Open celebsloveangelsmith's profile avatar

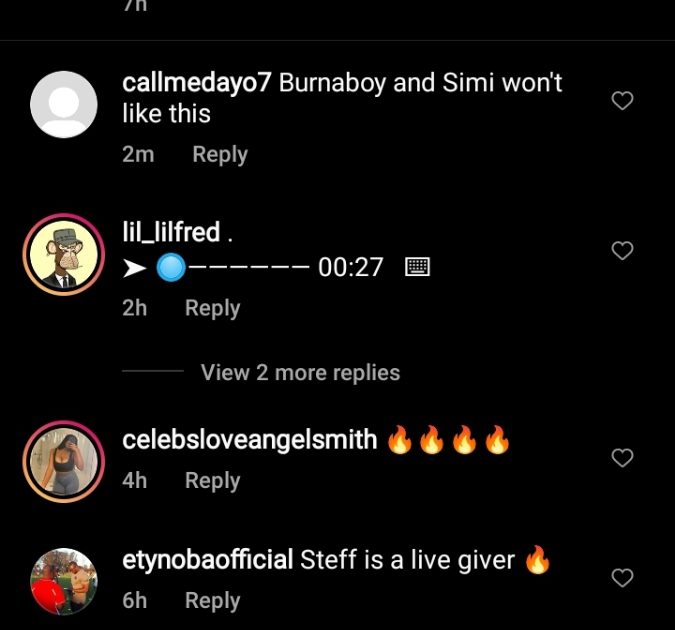coord(64,462)
